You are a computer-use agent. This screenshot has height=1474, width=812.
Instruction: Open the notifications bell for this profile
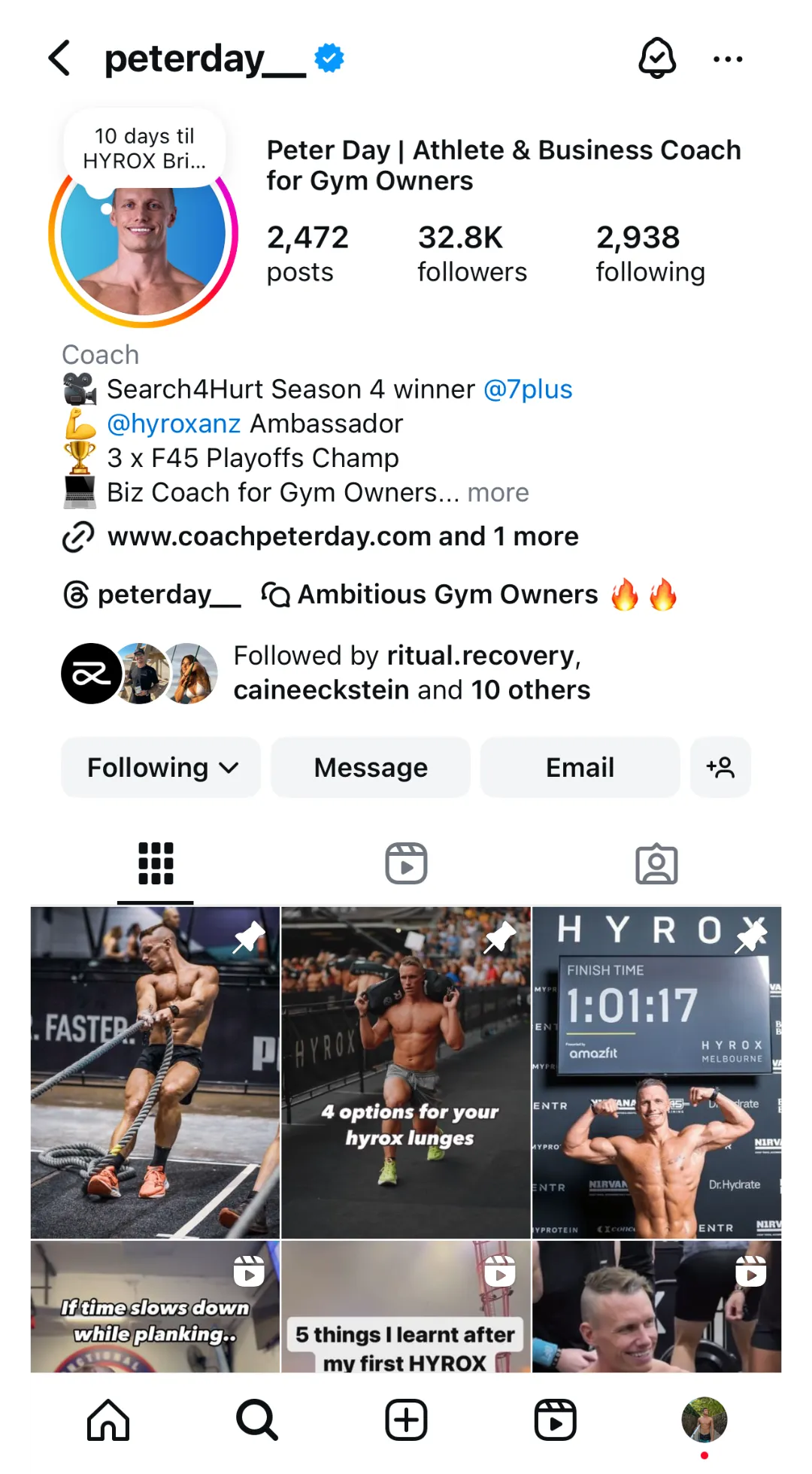point(657,59)
